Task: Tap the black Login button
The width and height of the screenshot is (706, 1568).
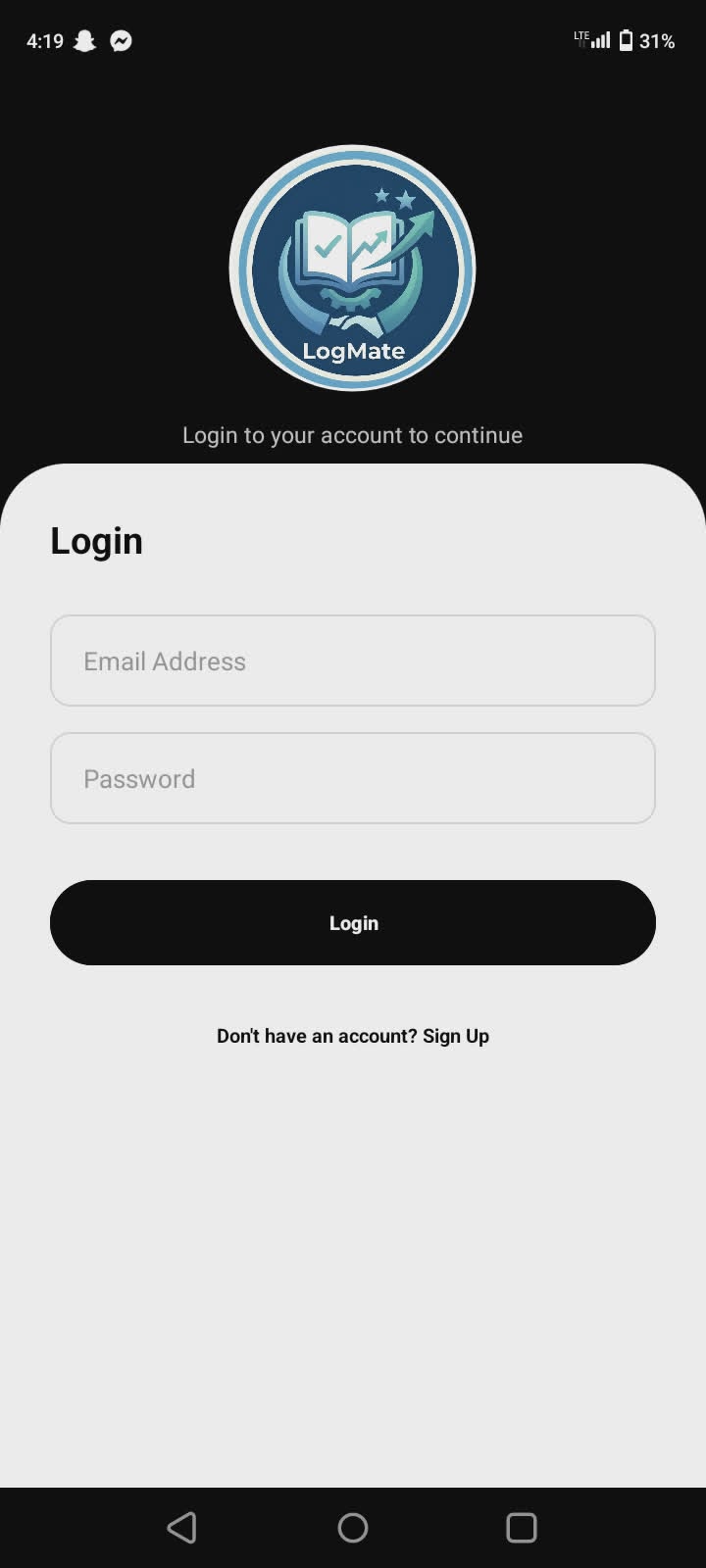Action: click(353, 922)
